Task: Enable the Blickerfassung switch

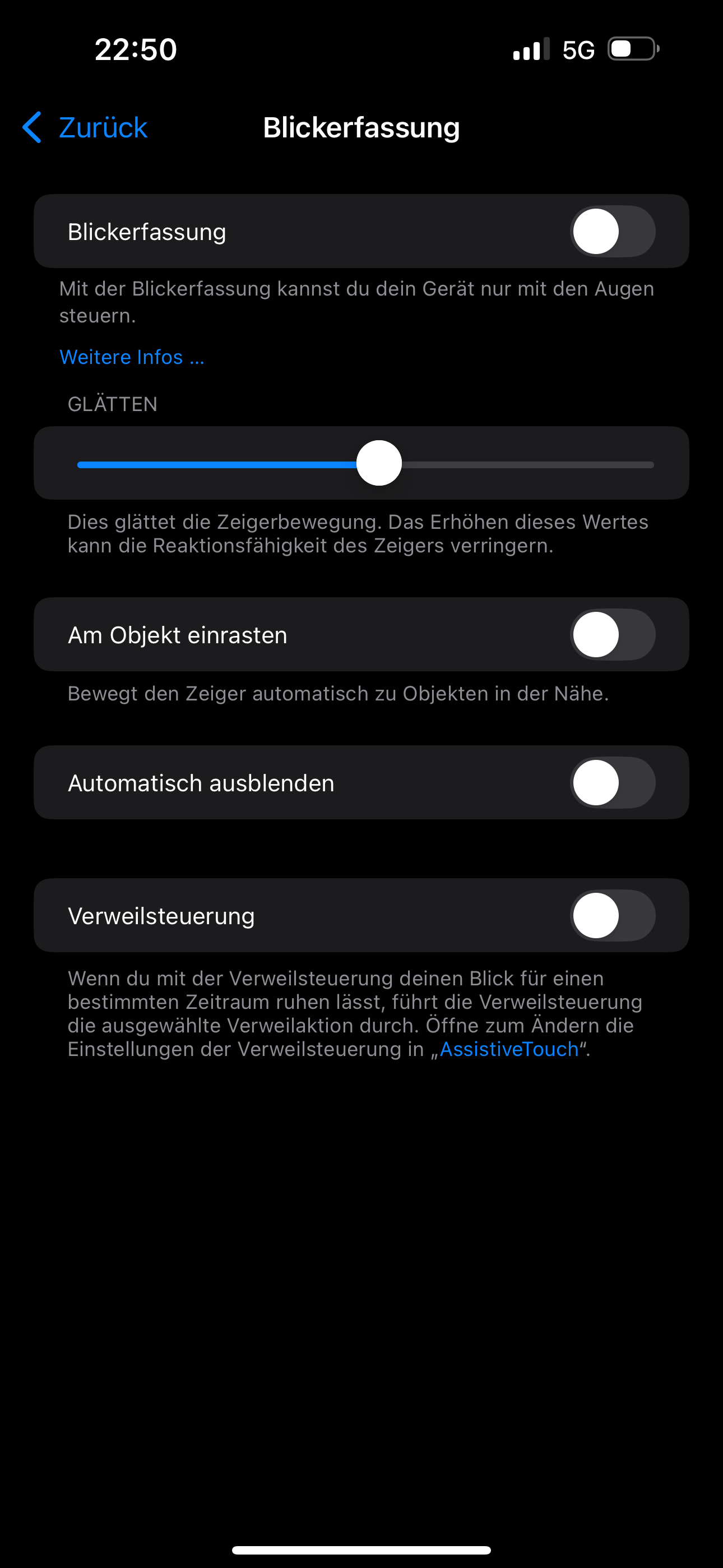Action: (612, 231)
